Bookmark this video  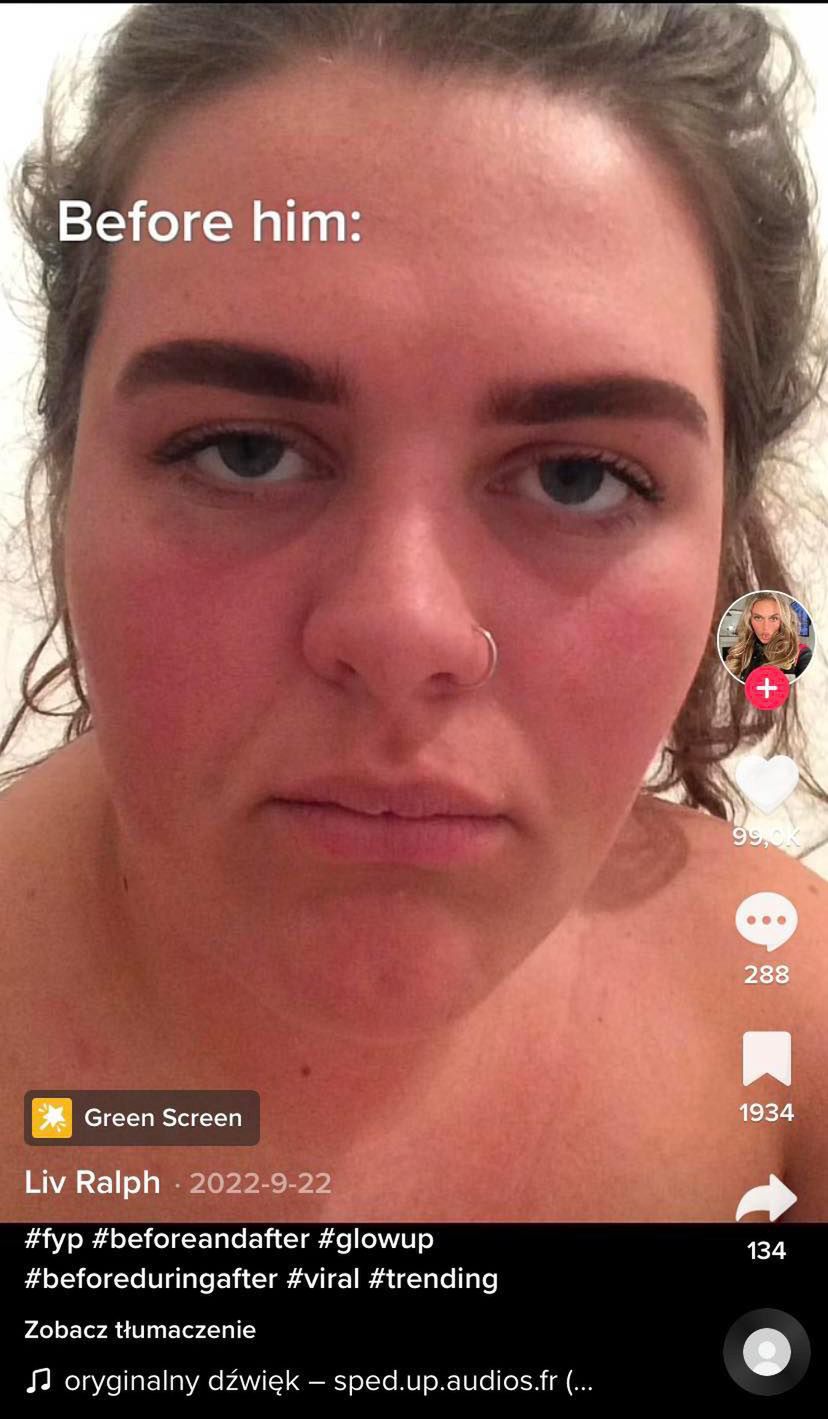tap(766, 1059)
